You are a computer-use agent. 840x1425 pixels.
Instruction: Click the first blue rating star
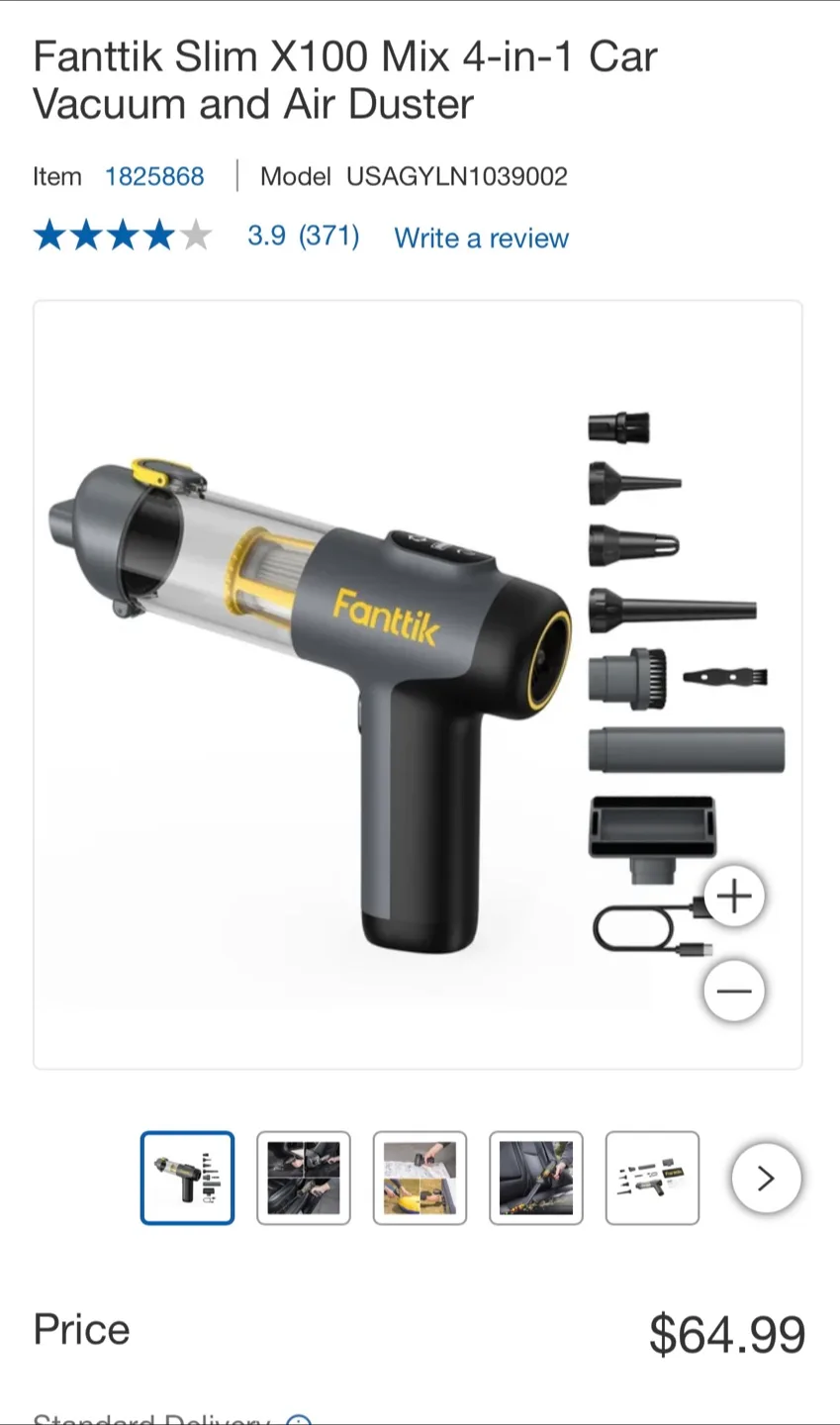pos(48,236)
